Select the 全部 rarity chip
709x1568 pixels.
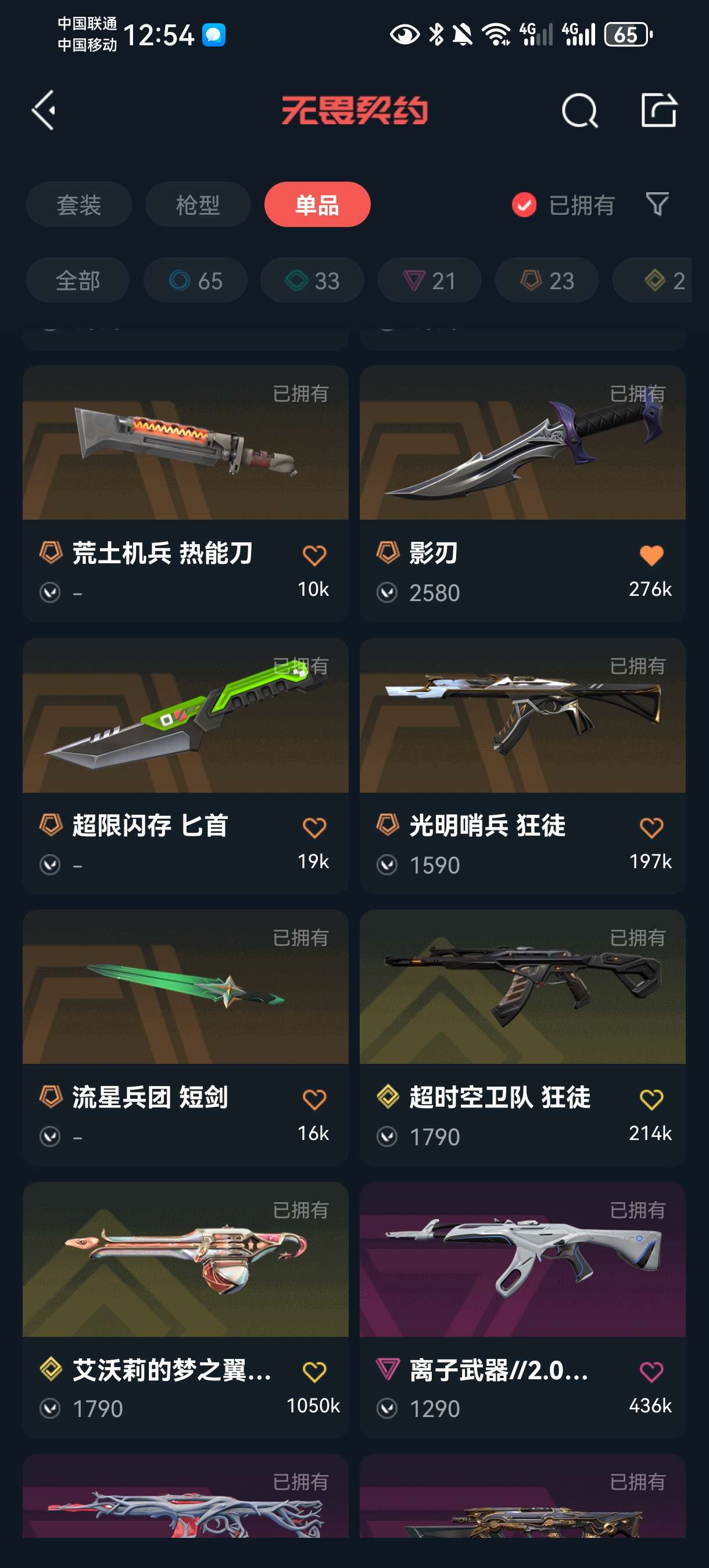click(78, 280)
